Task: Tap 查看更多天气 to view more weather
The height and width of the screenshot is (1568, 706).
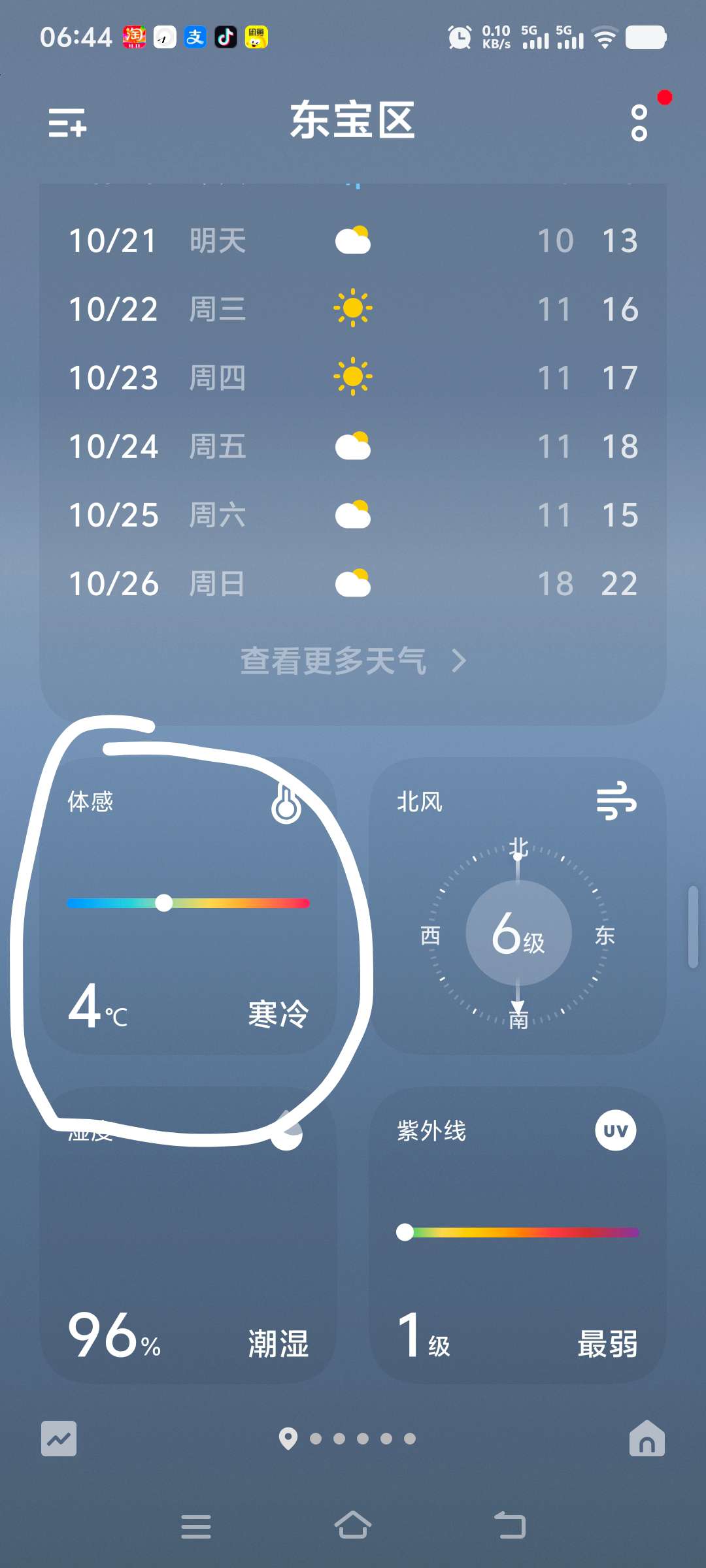Action: [353, 661]
